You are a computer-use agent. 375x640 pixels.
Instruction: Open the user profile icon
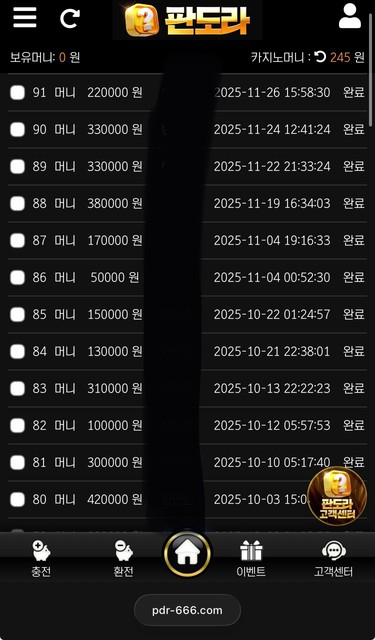350,16
